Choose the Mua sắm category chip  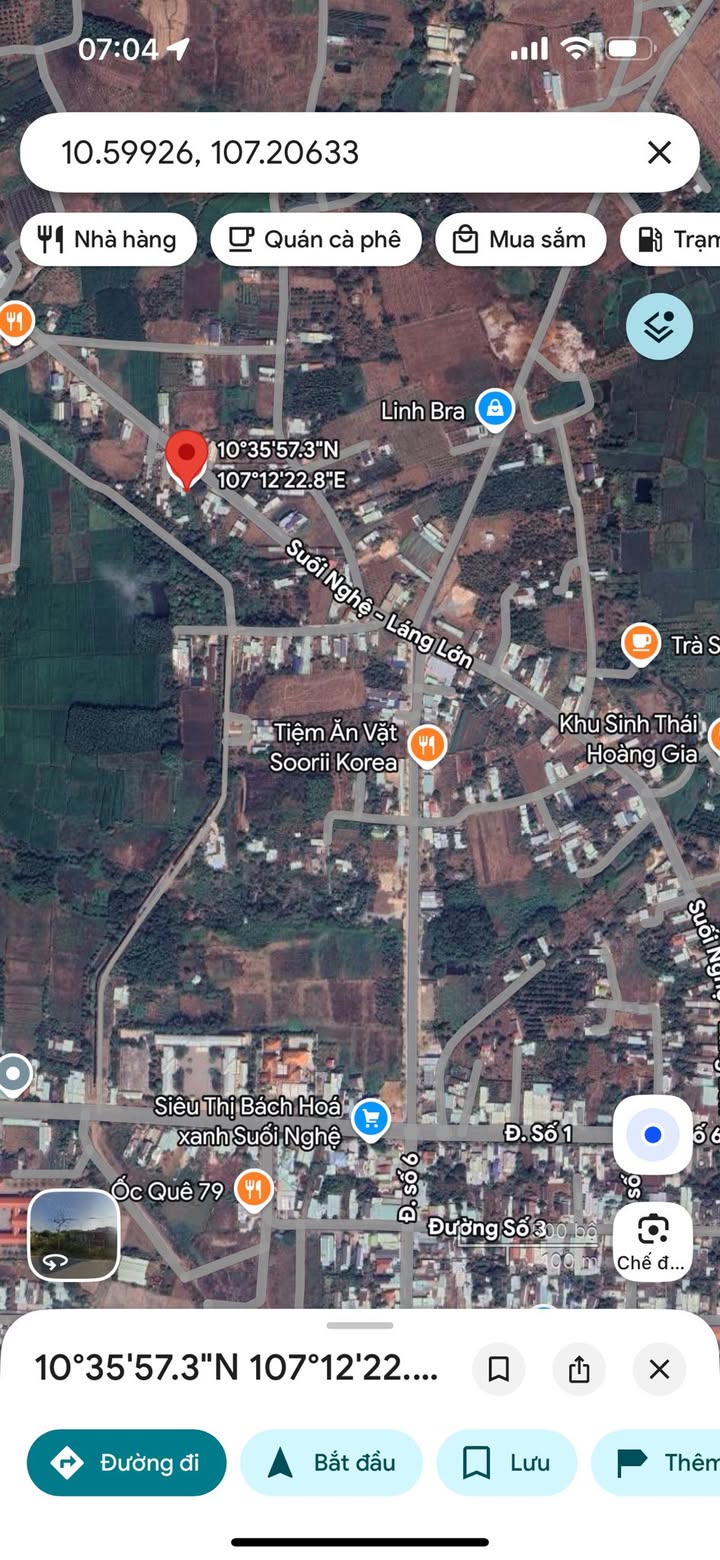click(x=521, y=239)
